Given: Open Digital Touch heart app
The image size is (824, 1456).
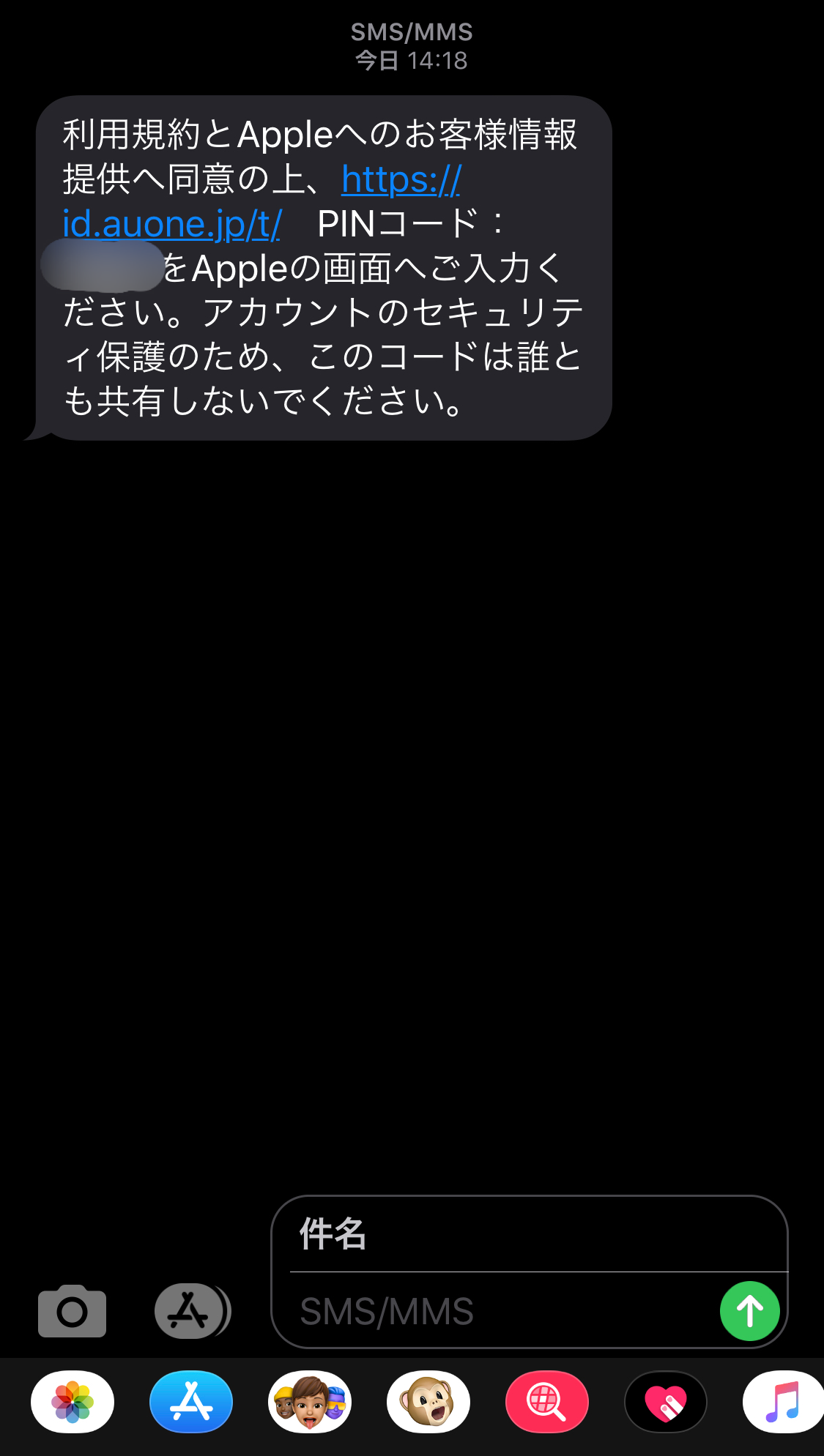Looking at the screenshot, I should point(666,1401).
